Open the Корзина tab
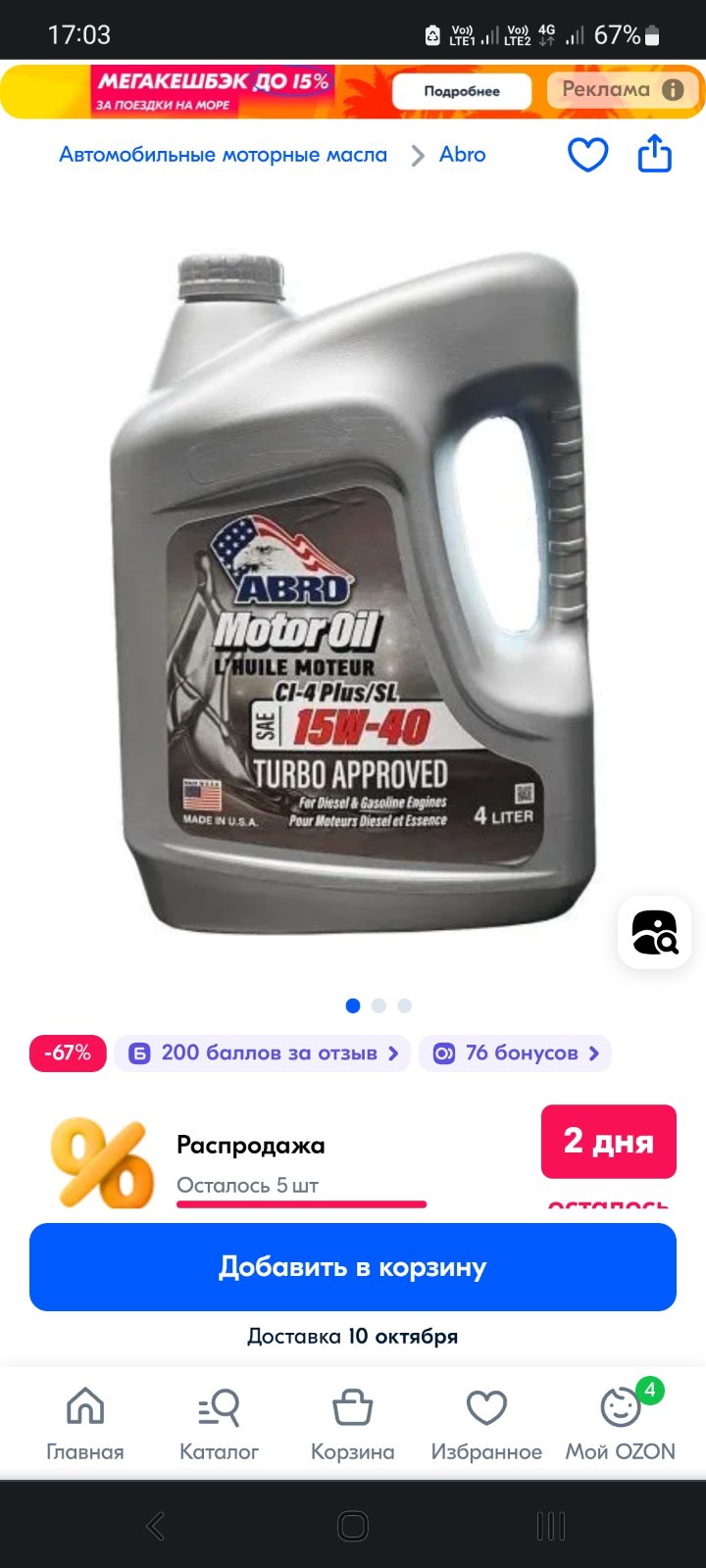Viewport: 706px width, 1568px height. [353, 1424]
